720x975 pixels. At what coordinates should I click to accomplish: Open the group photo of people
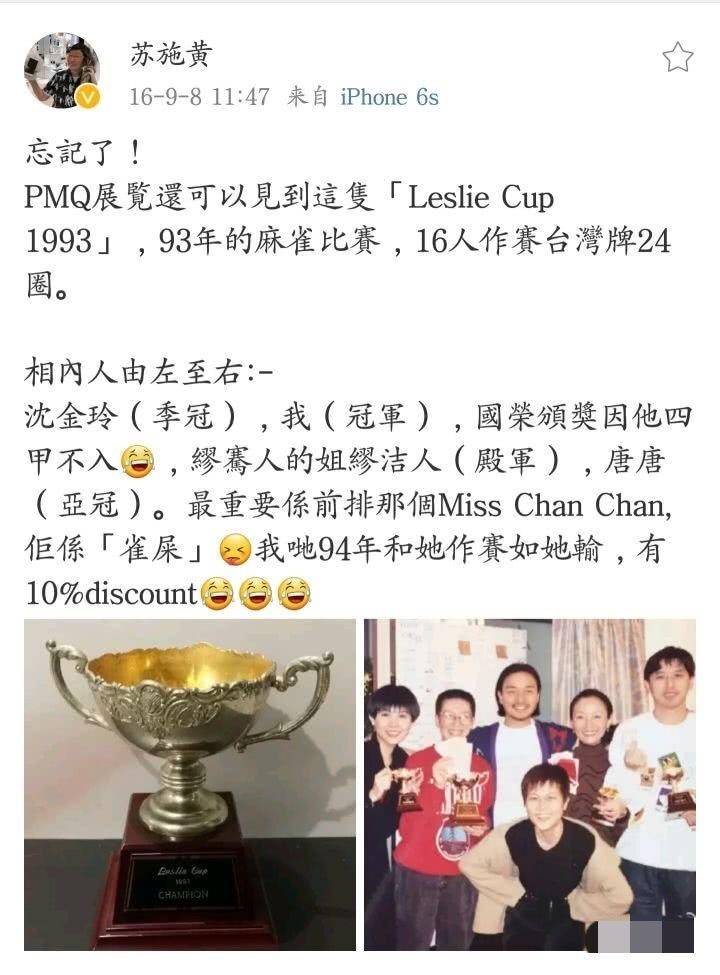coord(529,784)
